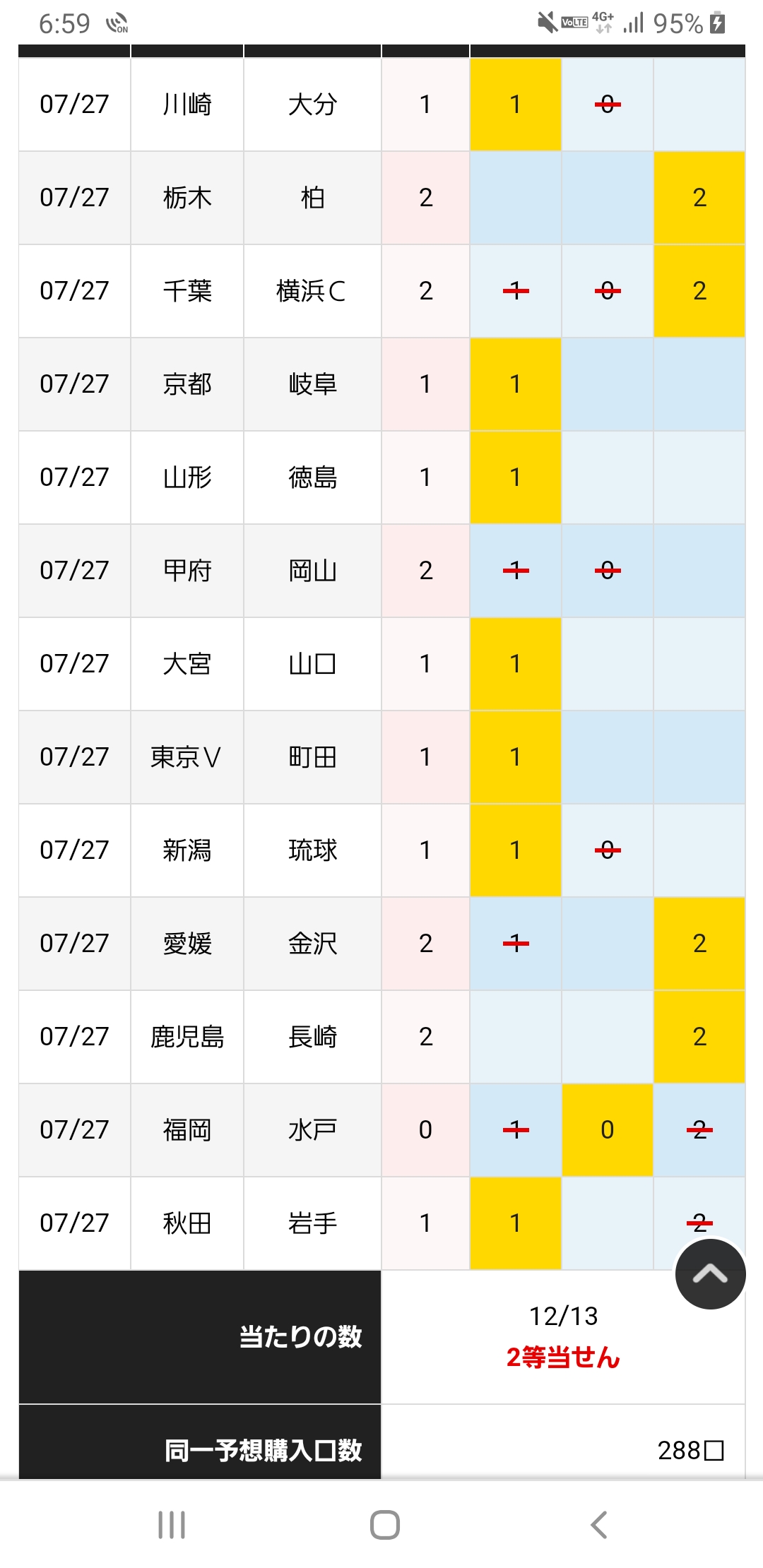This screenshot has width=763, height=1568.
Task: Open recent apps from the navigation bar
Action: click(x=172, y=1525)
